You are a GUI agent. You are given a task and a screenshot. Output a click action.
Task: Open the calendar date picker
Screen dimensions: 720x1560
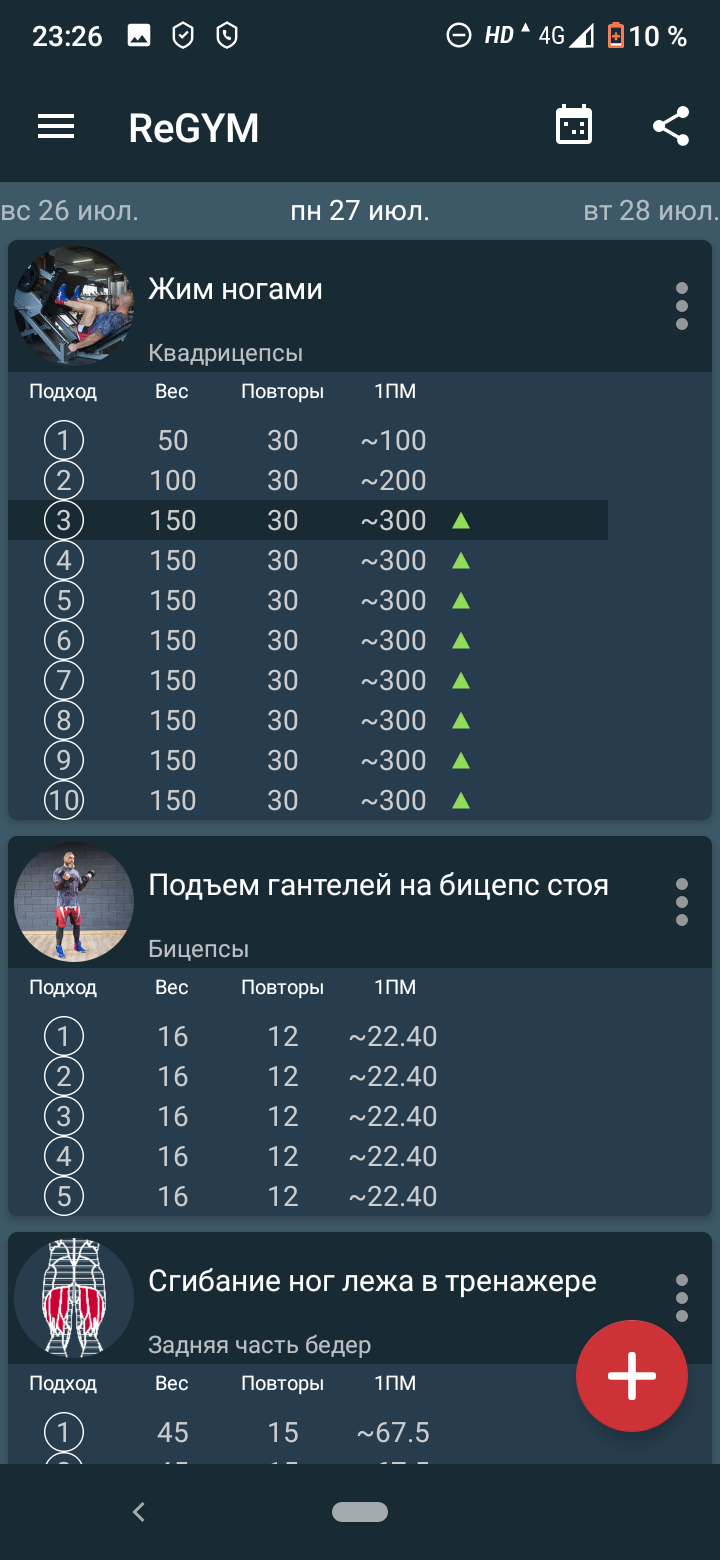[x=574, y=127]
